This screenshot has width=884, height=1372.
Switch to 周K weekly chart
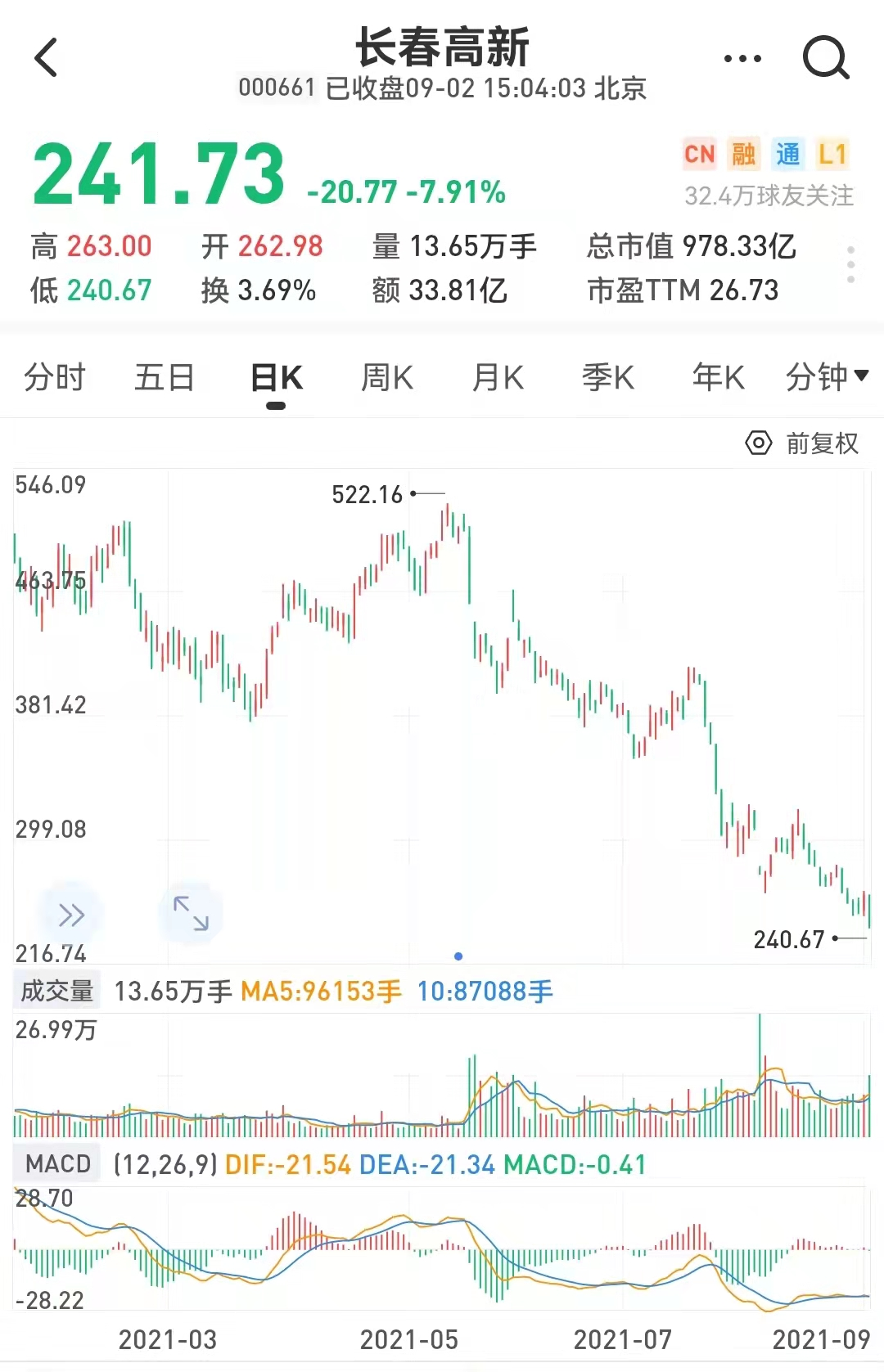(387, 378)
